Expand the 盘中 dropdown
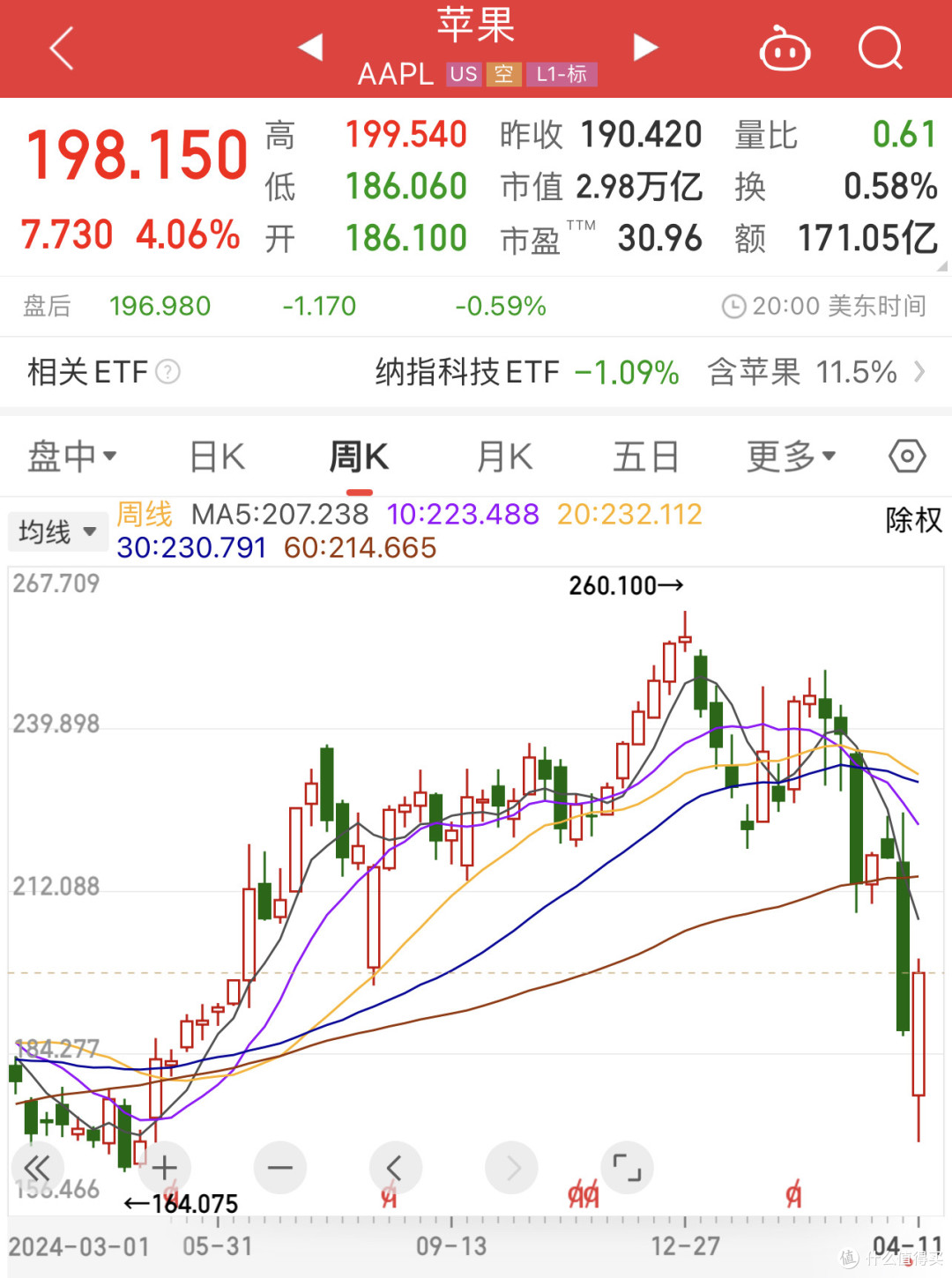 72,457
